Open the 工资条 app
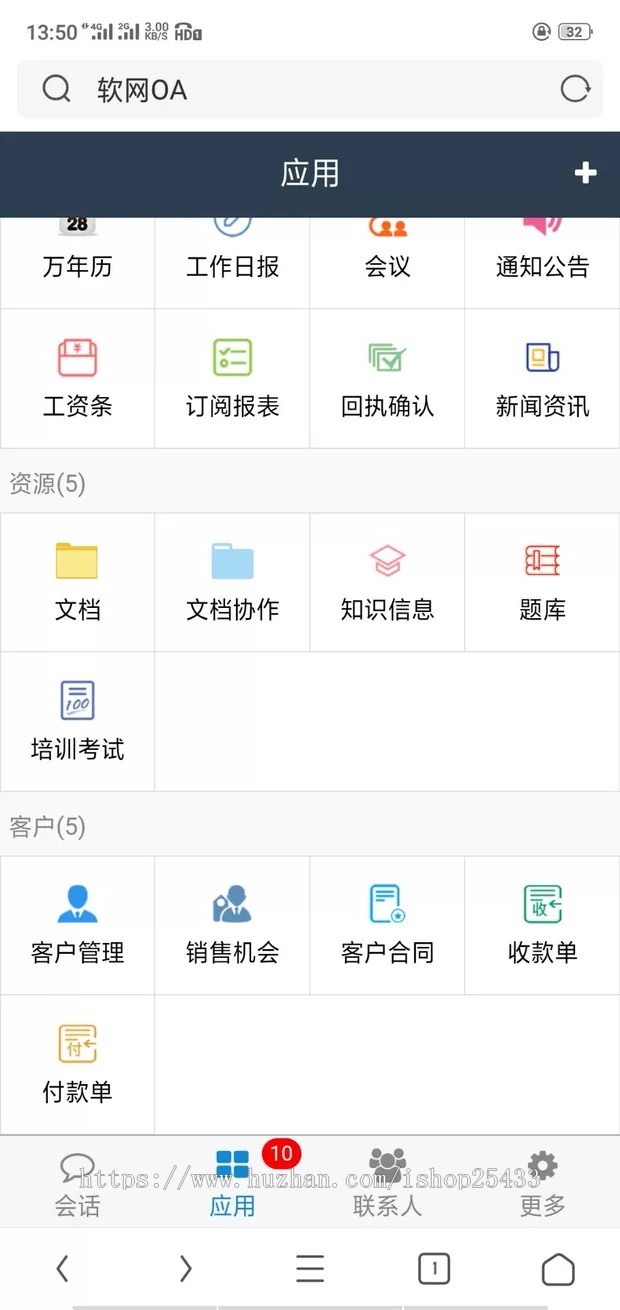Image resolution: width=620 pixels, height=1310 pixels. click(77, 378)
